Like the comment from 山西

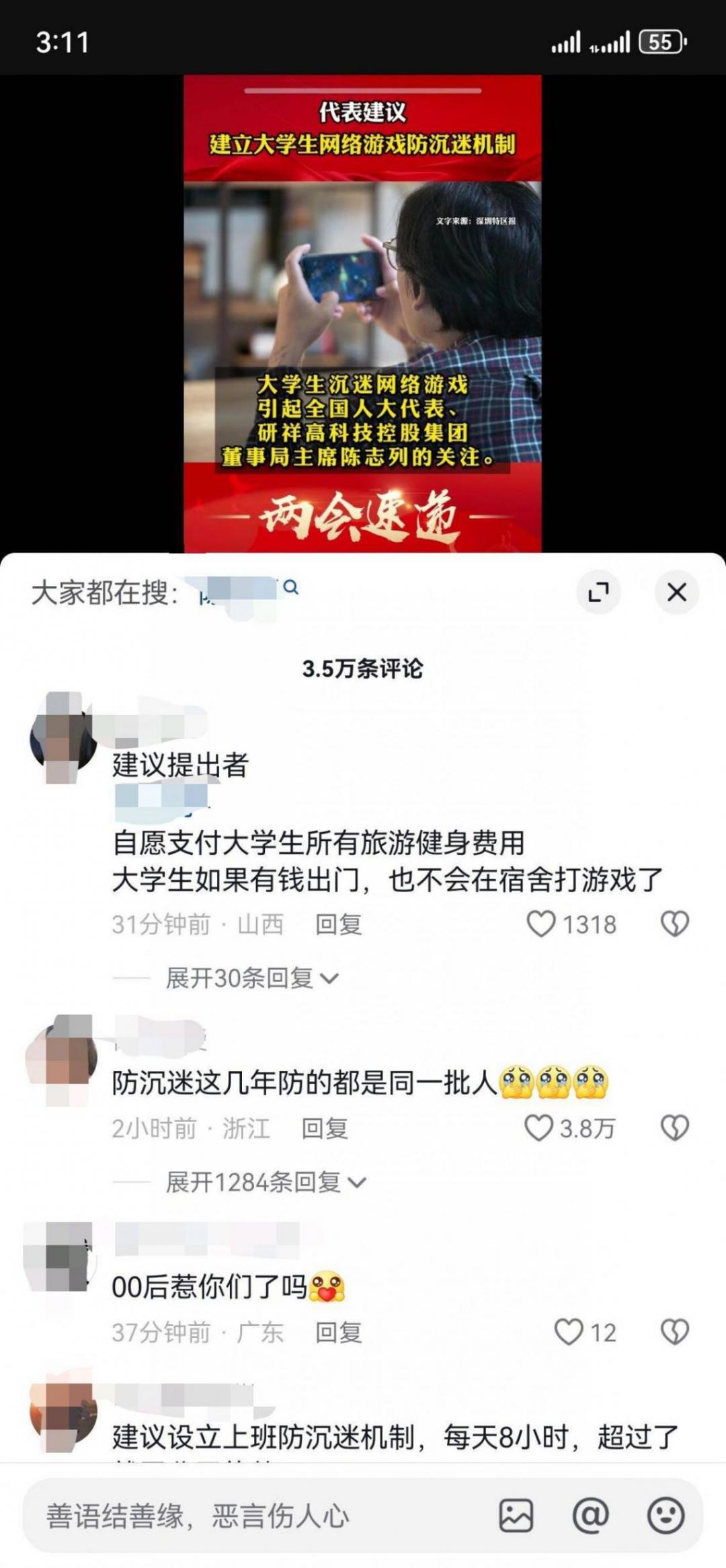(541, 924)
